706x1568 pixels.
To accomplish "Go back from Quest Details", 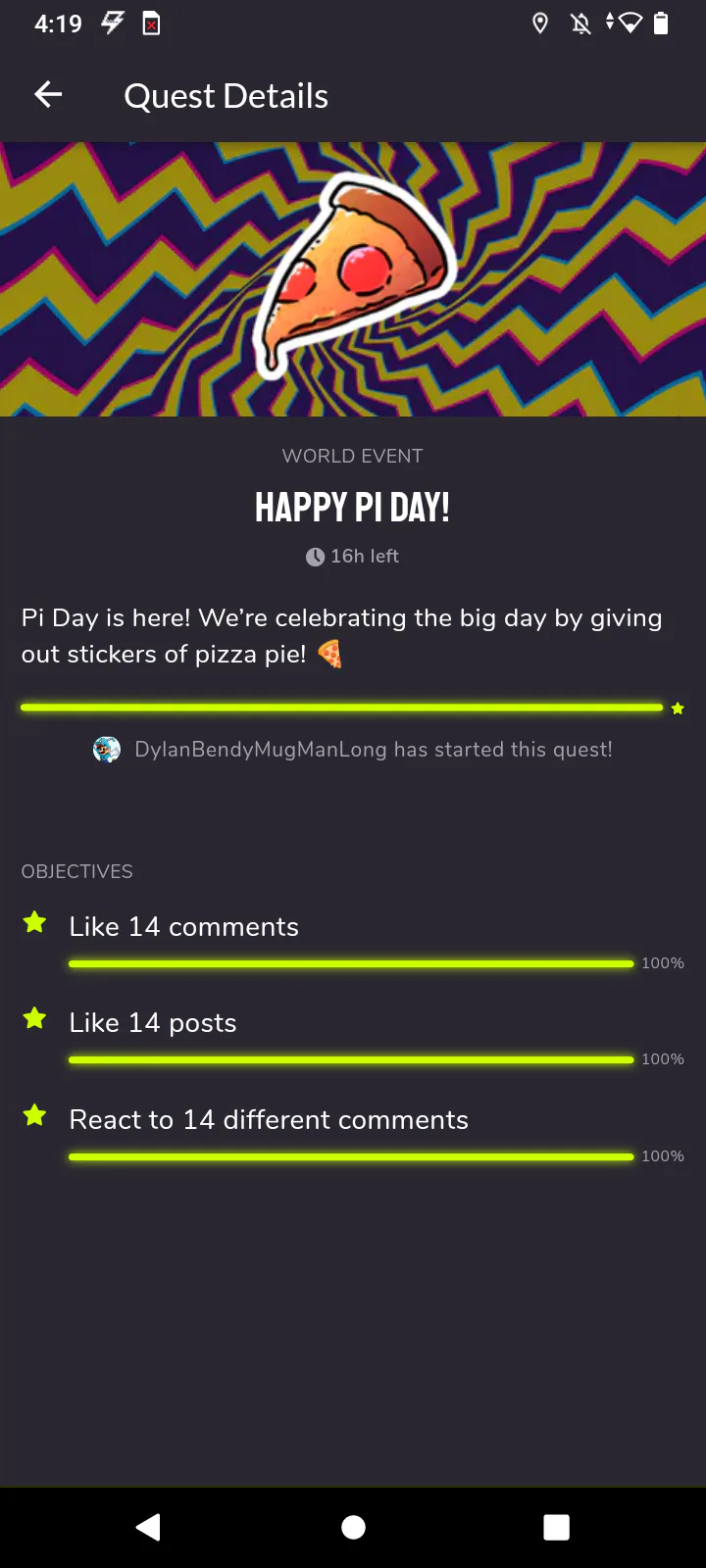I will point(48,95).
